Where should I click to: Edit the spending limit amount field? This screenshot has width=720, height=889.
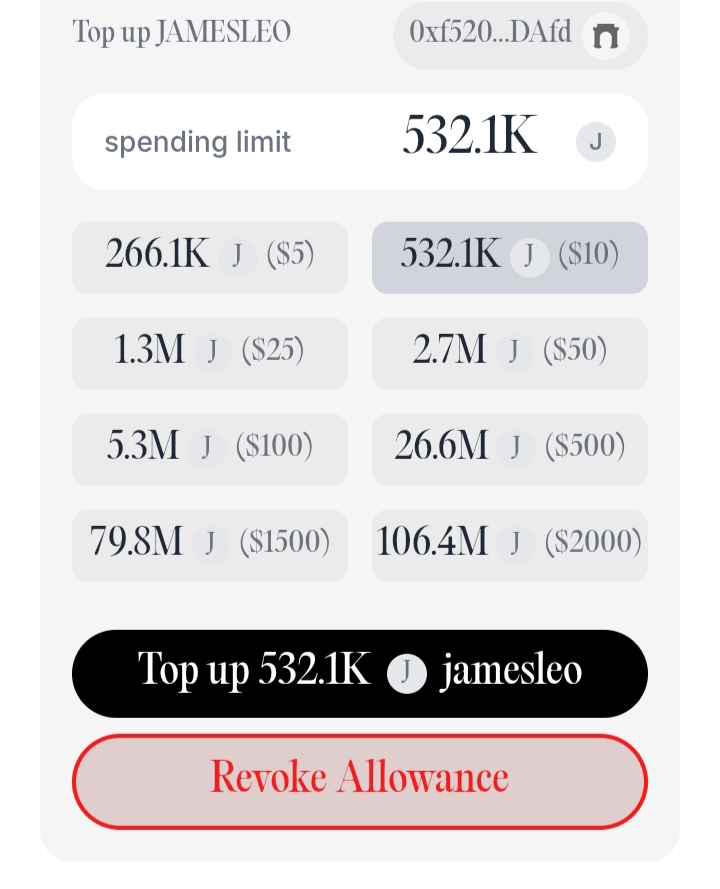469,140
